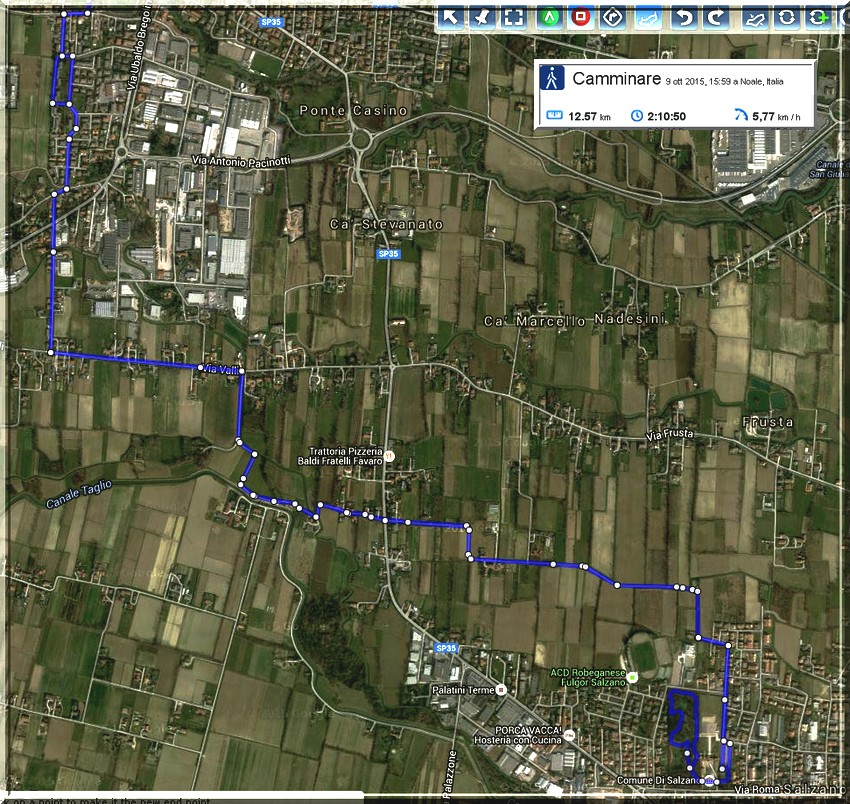Tap the route edit pencil tool
850x804 pixels.
[x=755, y=17]
